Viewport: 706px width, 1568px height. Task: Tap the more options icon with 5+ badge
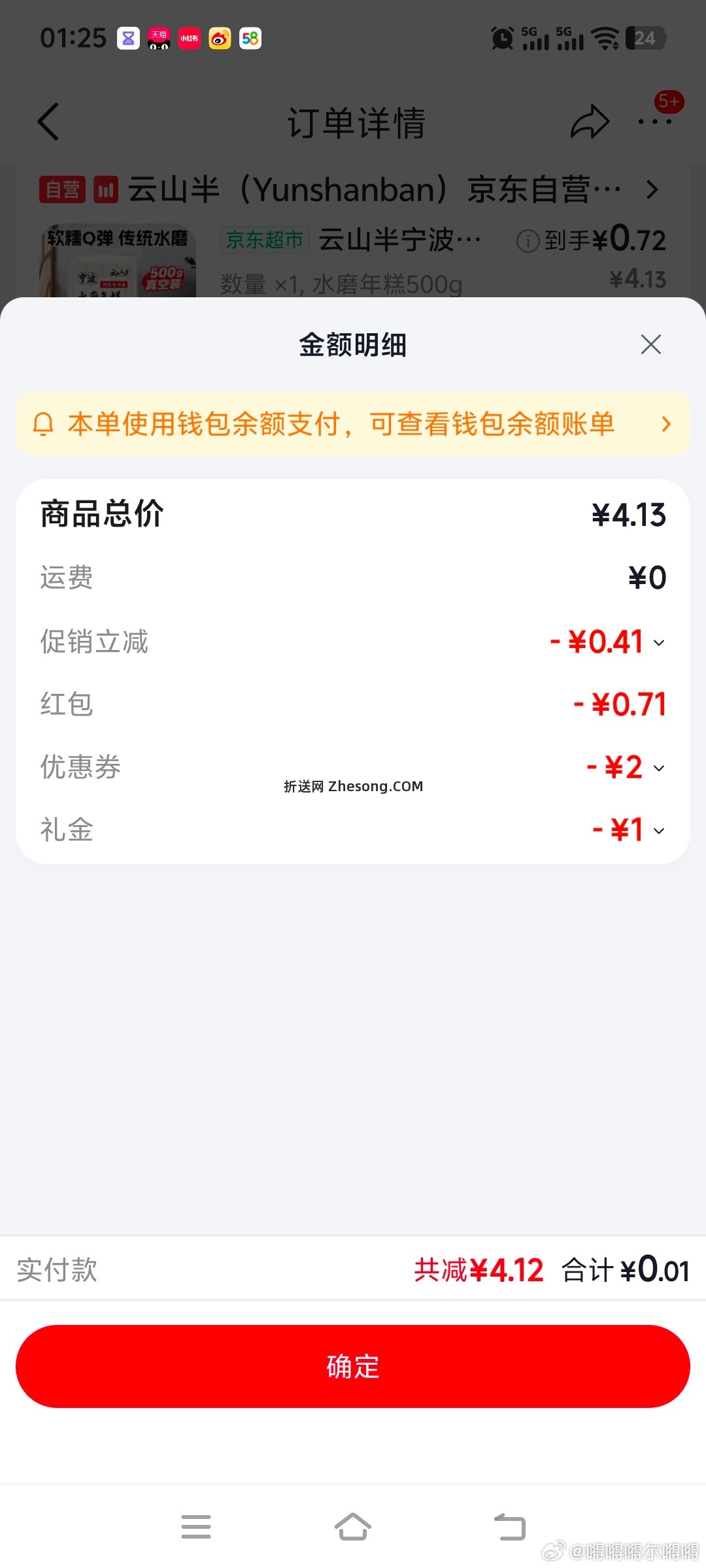[656, 122]
